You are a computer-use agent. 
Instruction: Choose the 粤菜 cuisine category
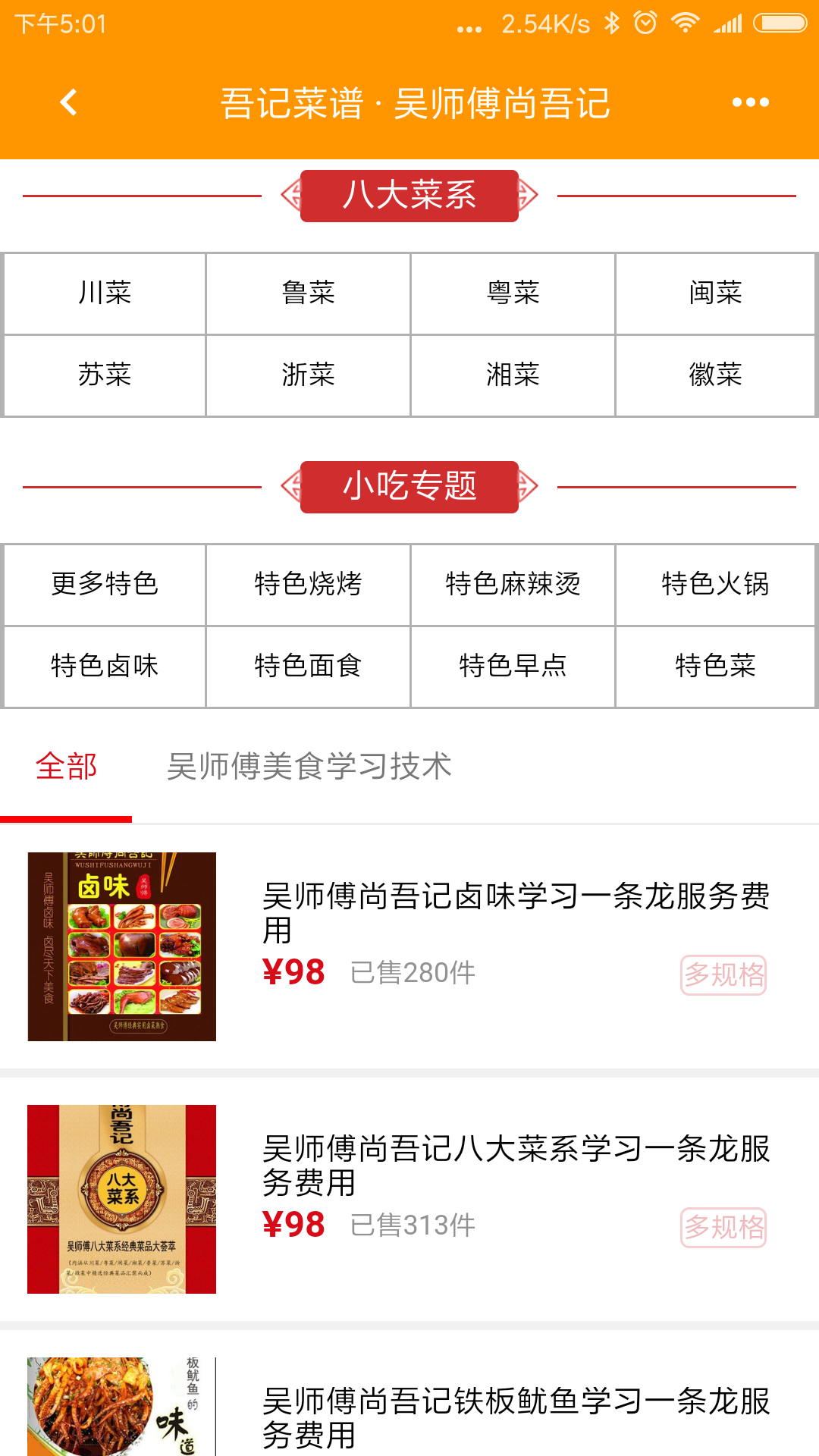(x=513, y=293)
